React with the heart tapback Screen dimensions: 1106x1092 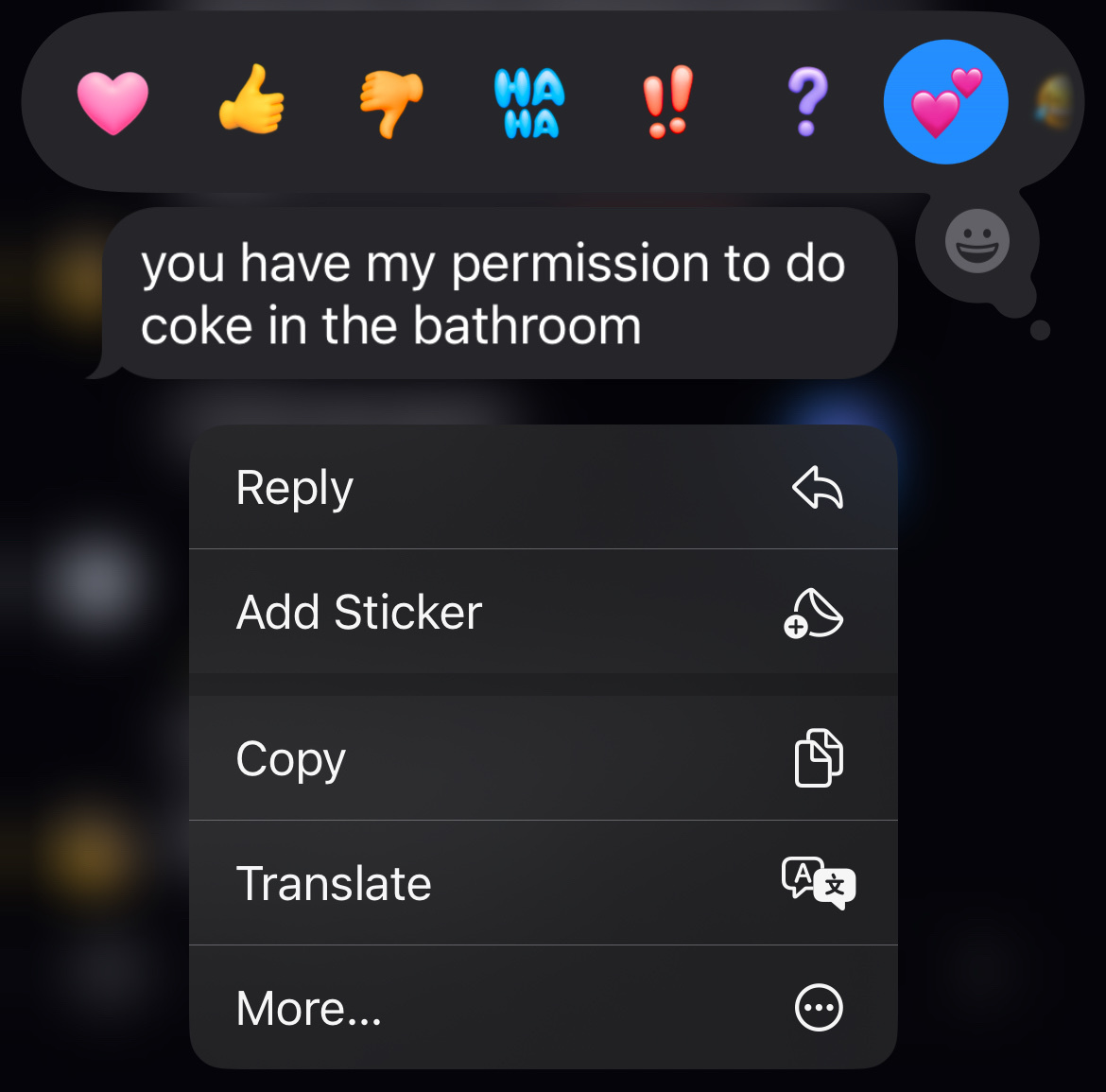click(112, 102)
